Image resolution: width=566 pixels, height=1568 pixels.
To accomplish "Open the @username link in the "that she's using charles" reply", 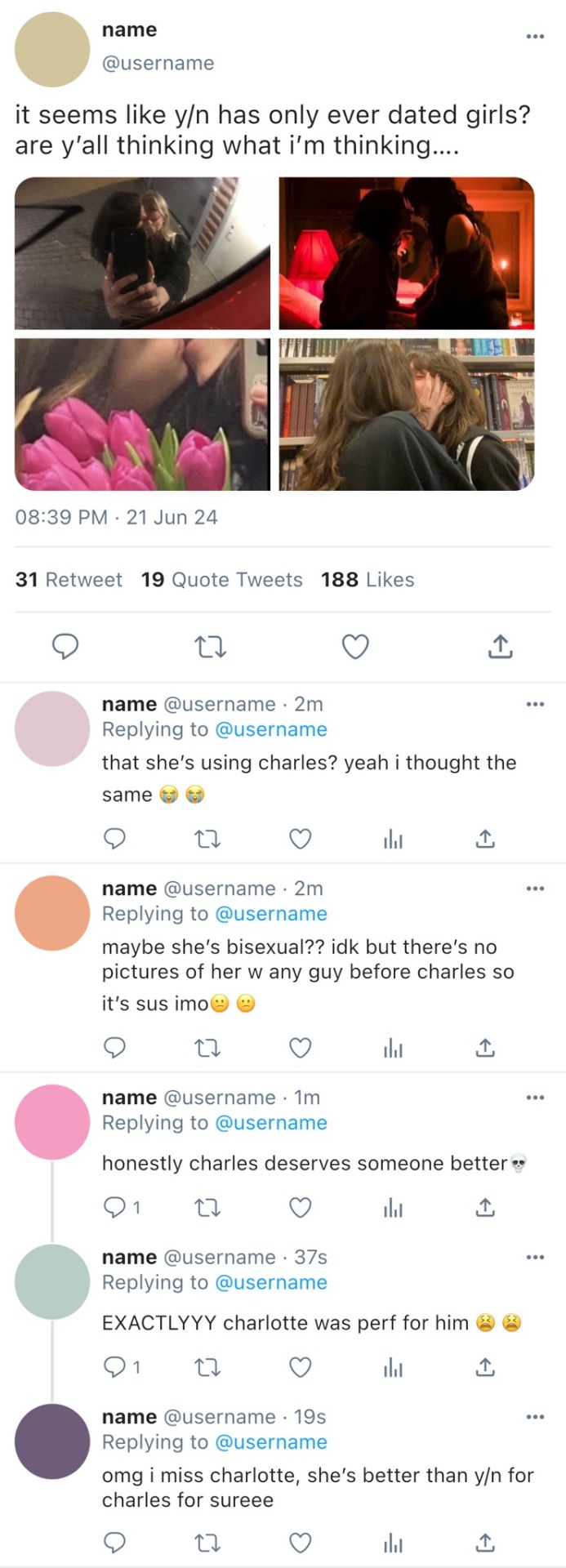I will click(270, 729).
